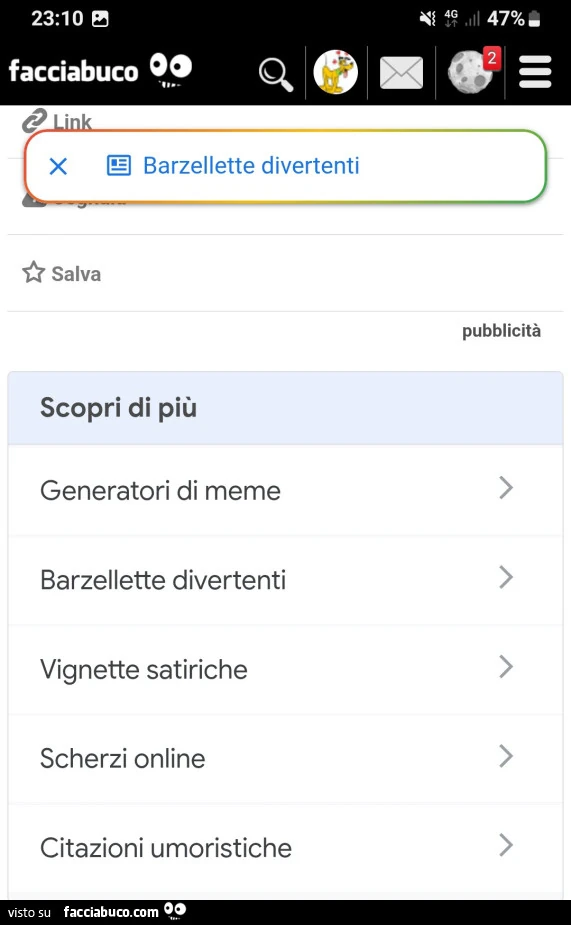The height and width of the screenshot is (925, 571).
Task: Dismiss the Barzellette divertenti banner
Action: coord(58,166)
